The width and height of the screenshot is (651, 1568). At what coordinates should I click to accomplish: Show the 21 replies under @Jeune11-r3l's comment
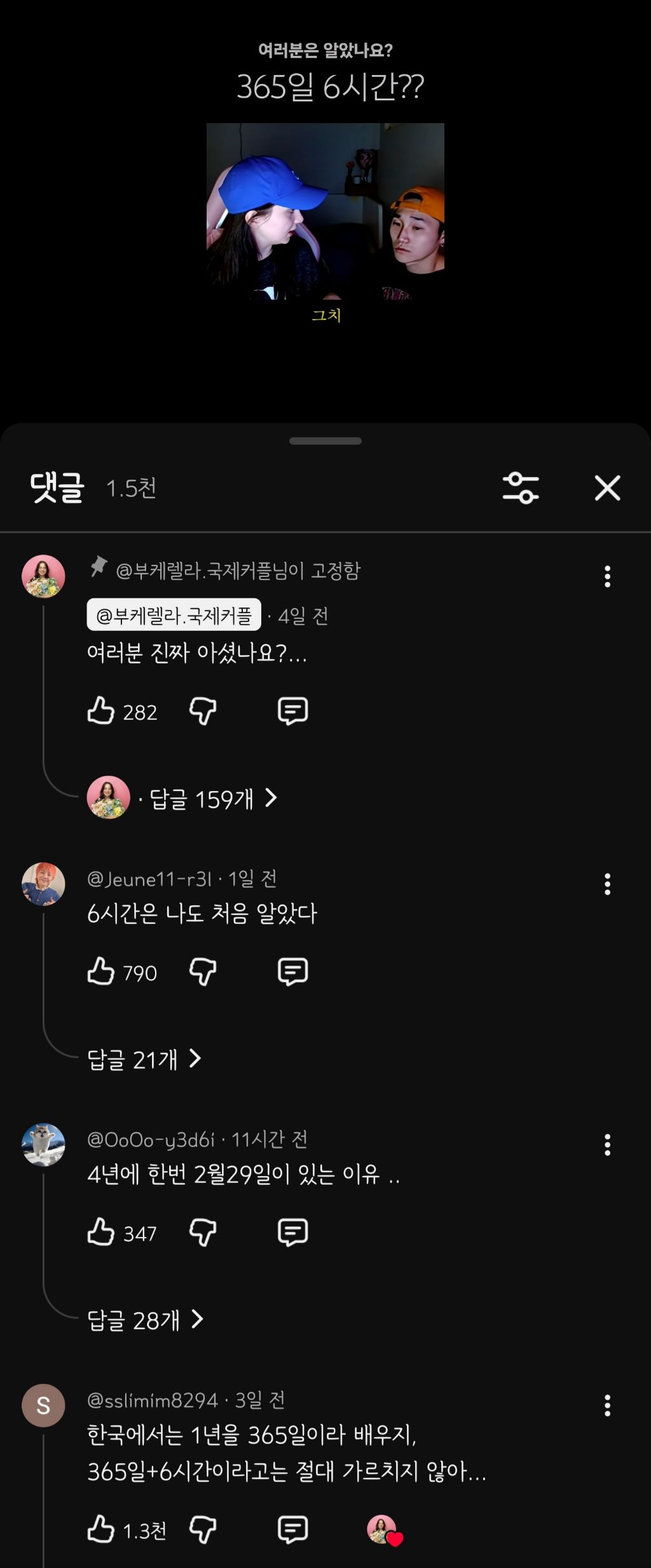pyautogui.click(x=144, y=1059)
